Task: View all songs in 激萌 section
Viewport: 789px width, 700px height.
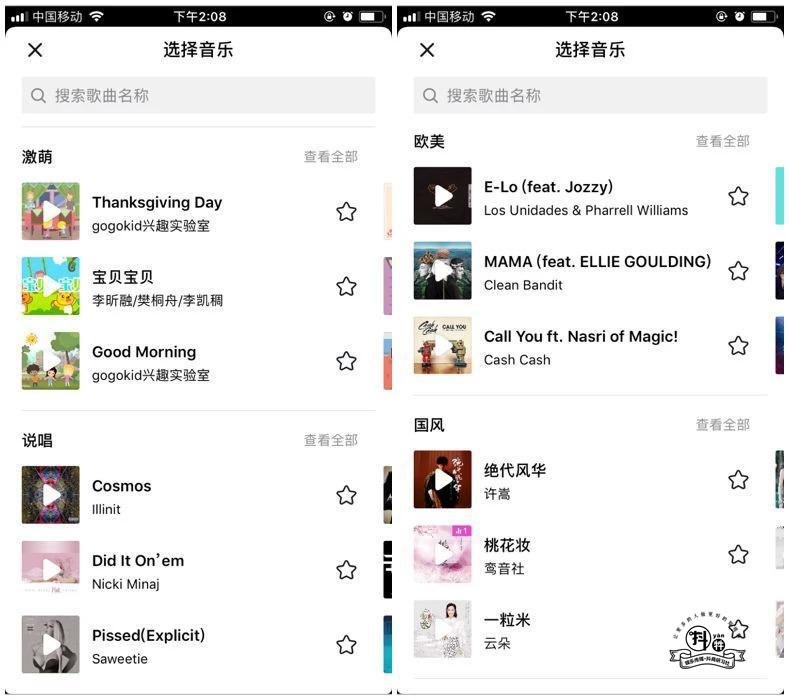Action: click(x=330, y=157)
